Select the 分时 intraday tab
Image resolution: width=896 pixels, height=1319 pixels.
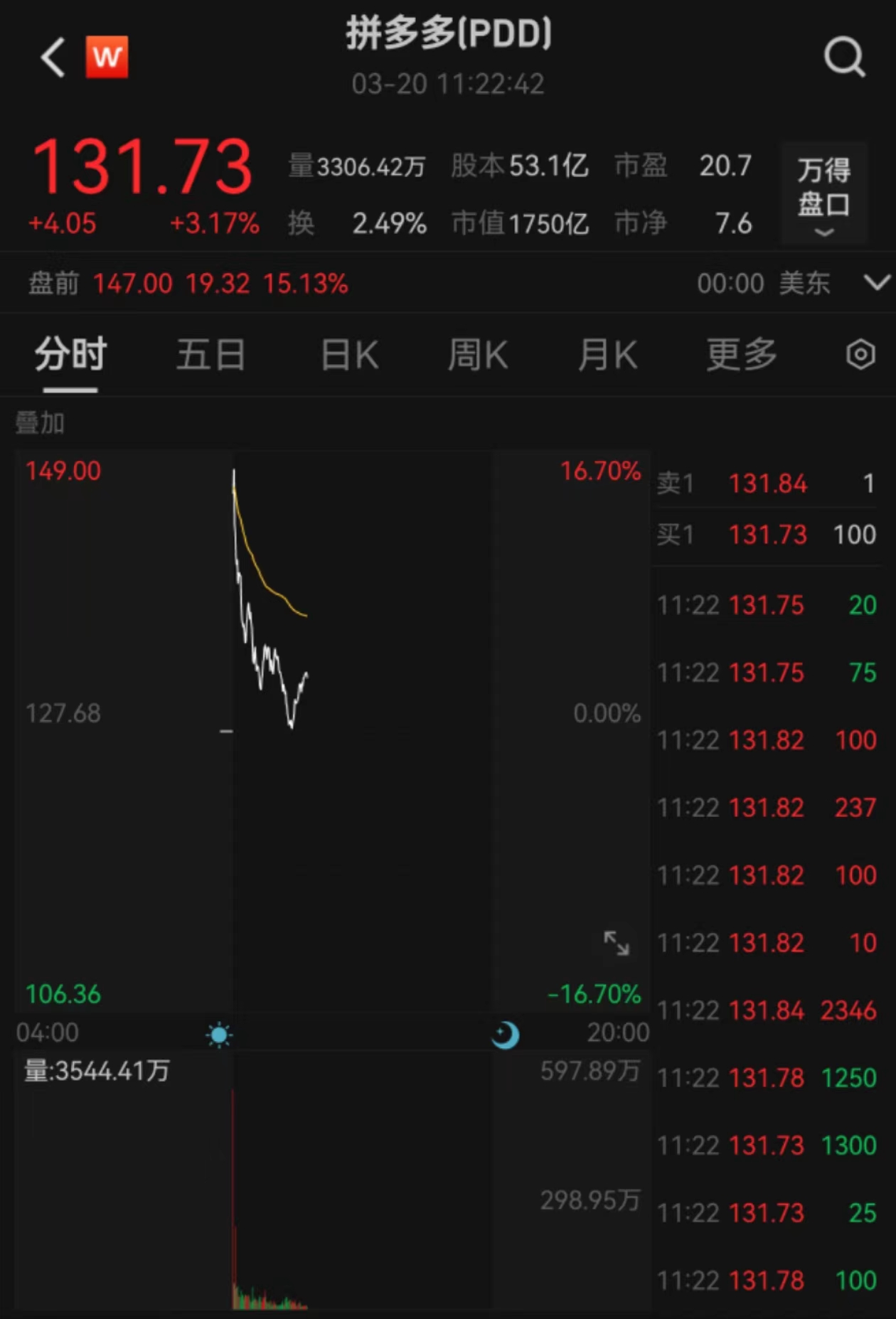[70, 354]
